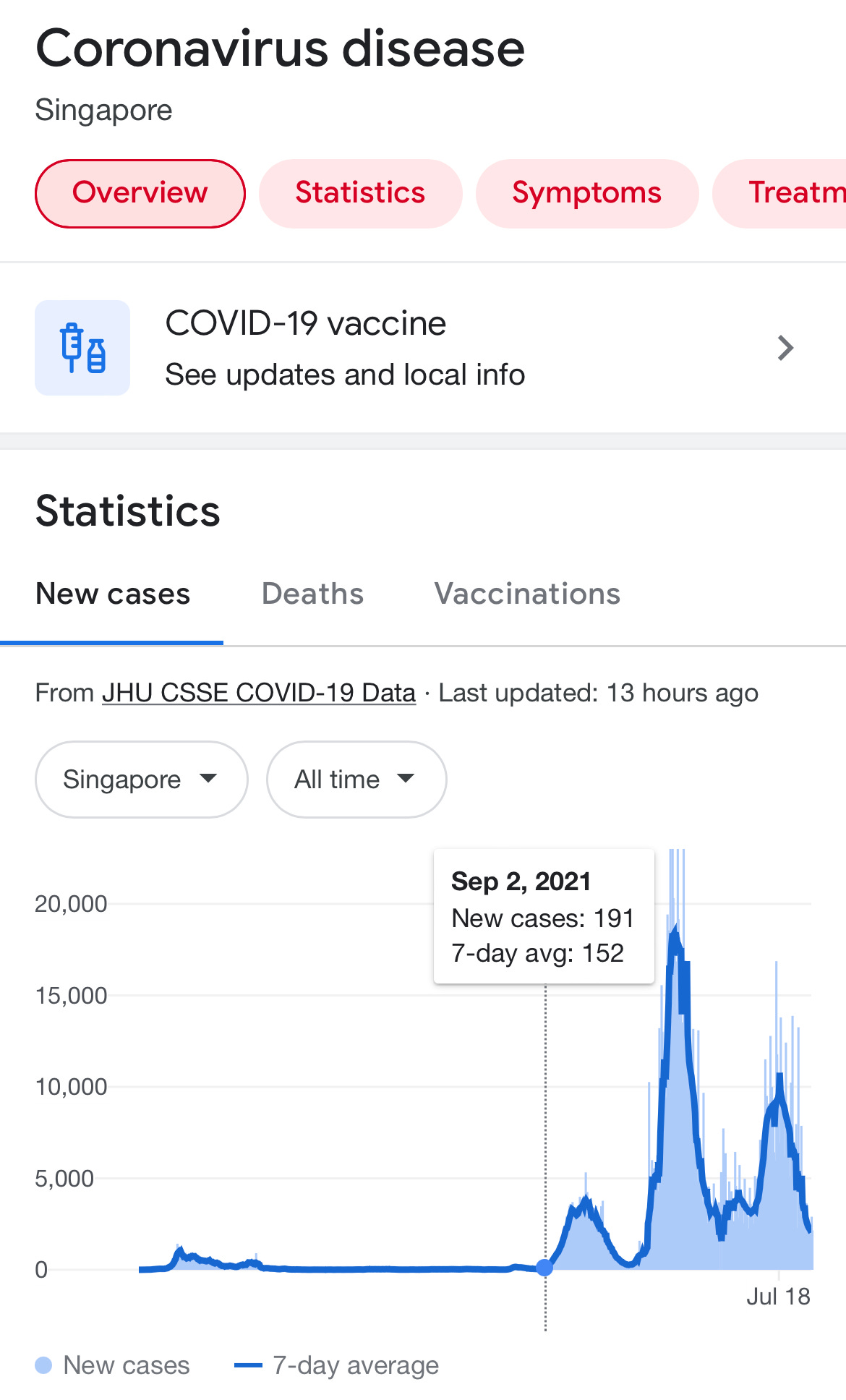Expand the All time range dropdown

tap(356, 780)
